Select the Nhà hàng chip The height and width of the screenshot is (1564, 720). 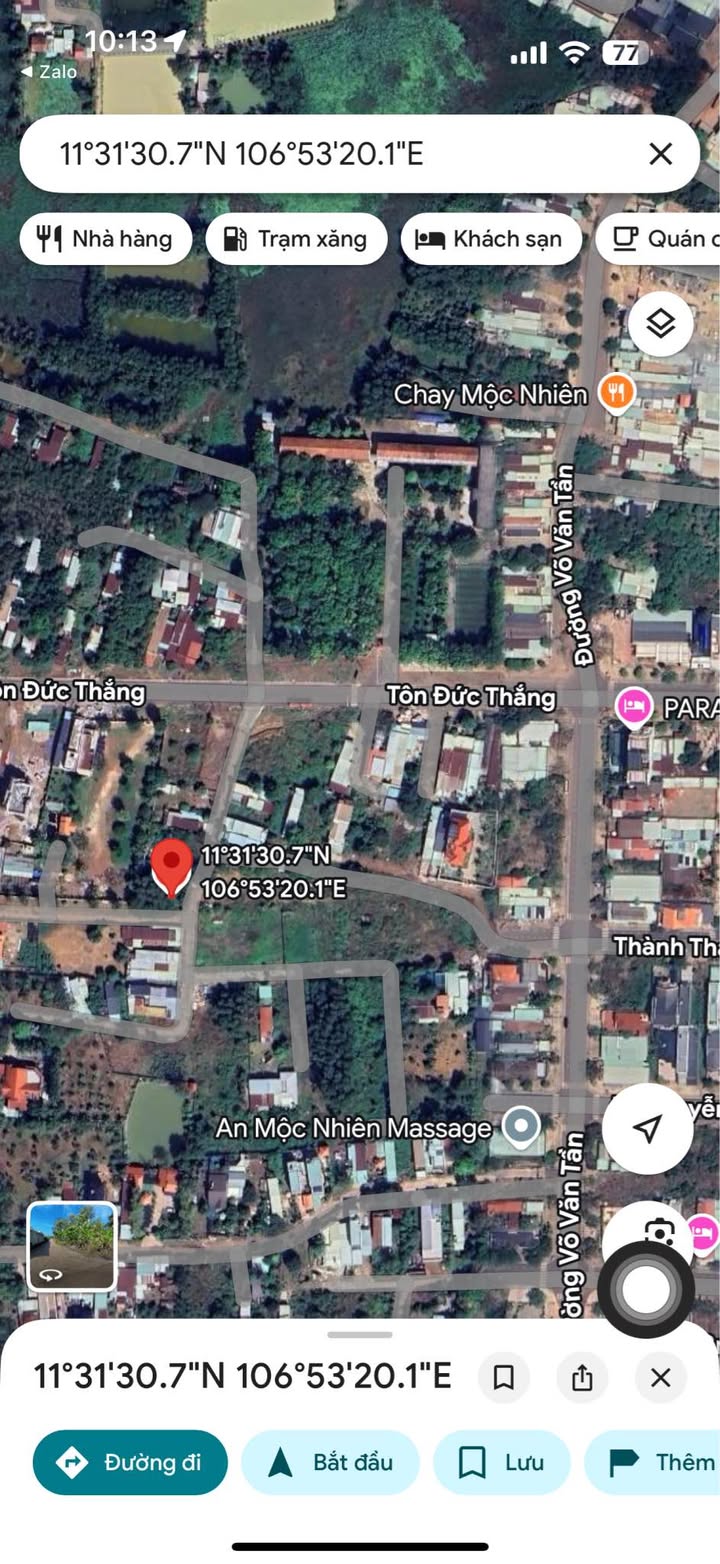105,239
